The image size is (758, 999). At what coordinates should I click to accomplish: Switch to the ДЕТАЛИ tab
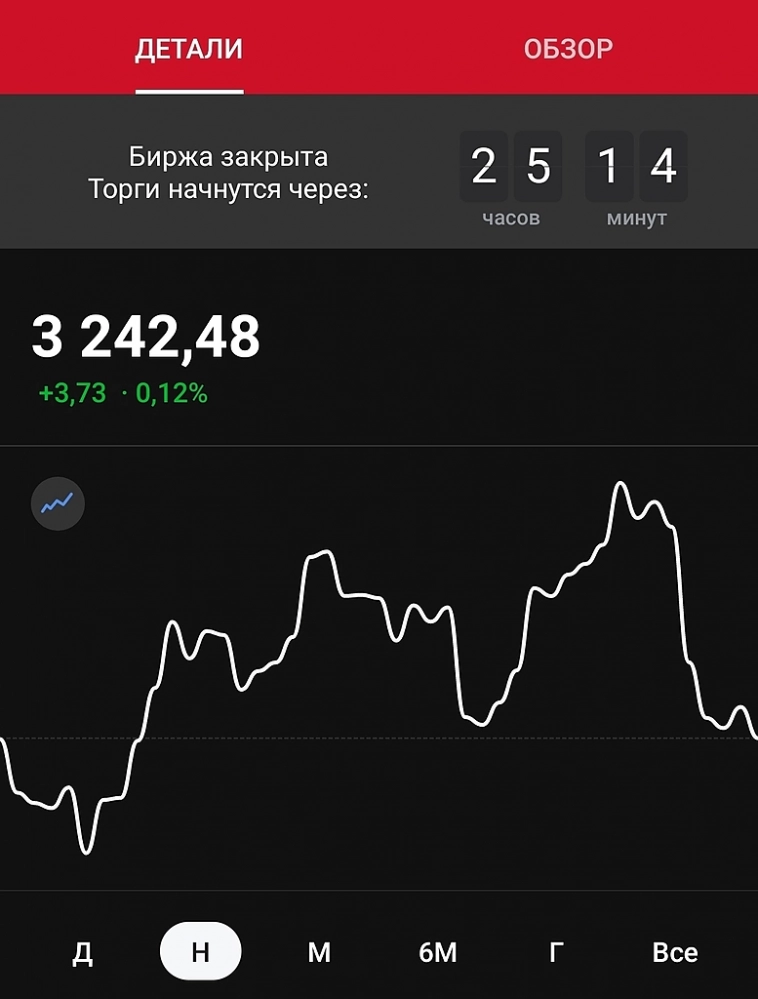(191, 47)
